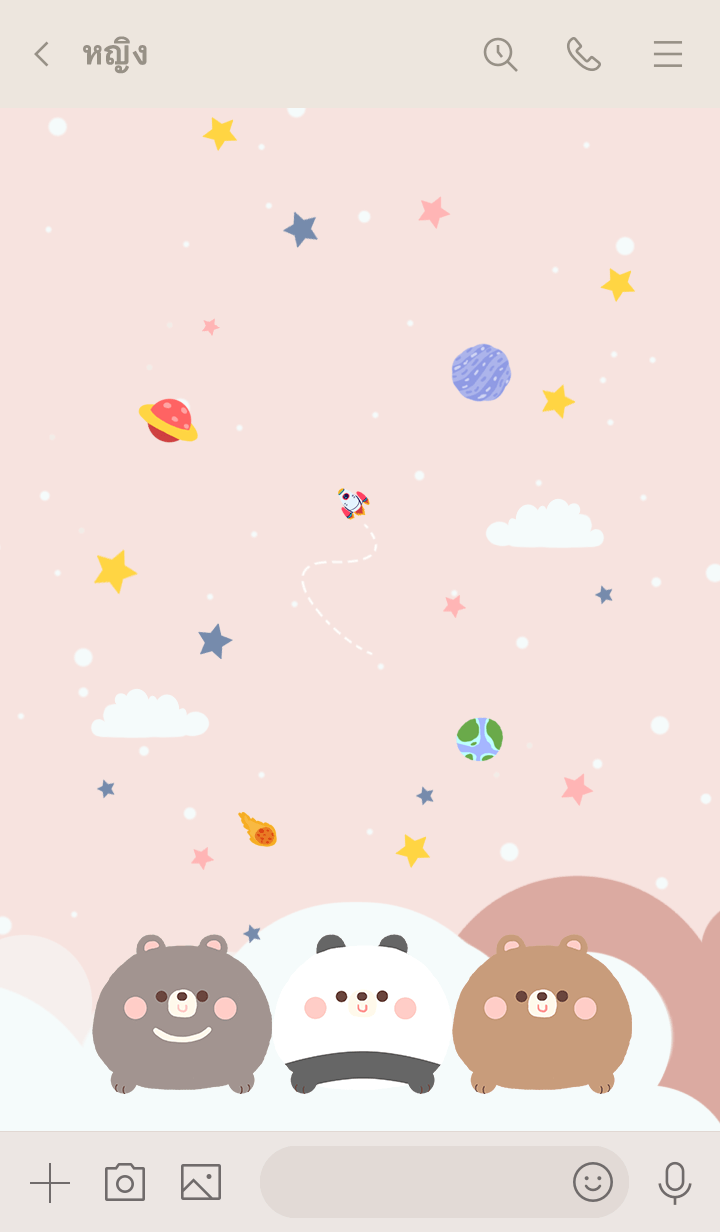Open the emoji and sticker picker
This screenshot has height=1232, width=720.
(592, 1182)
